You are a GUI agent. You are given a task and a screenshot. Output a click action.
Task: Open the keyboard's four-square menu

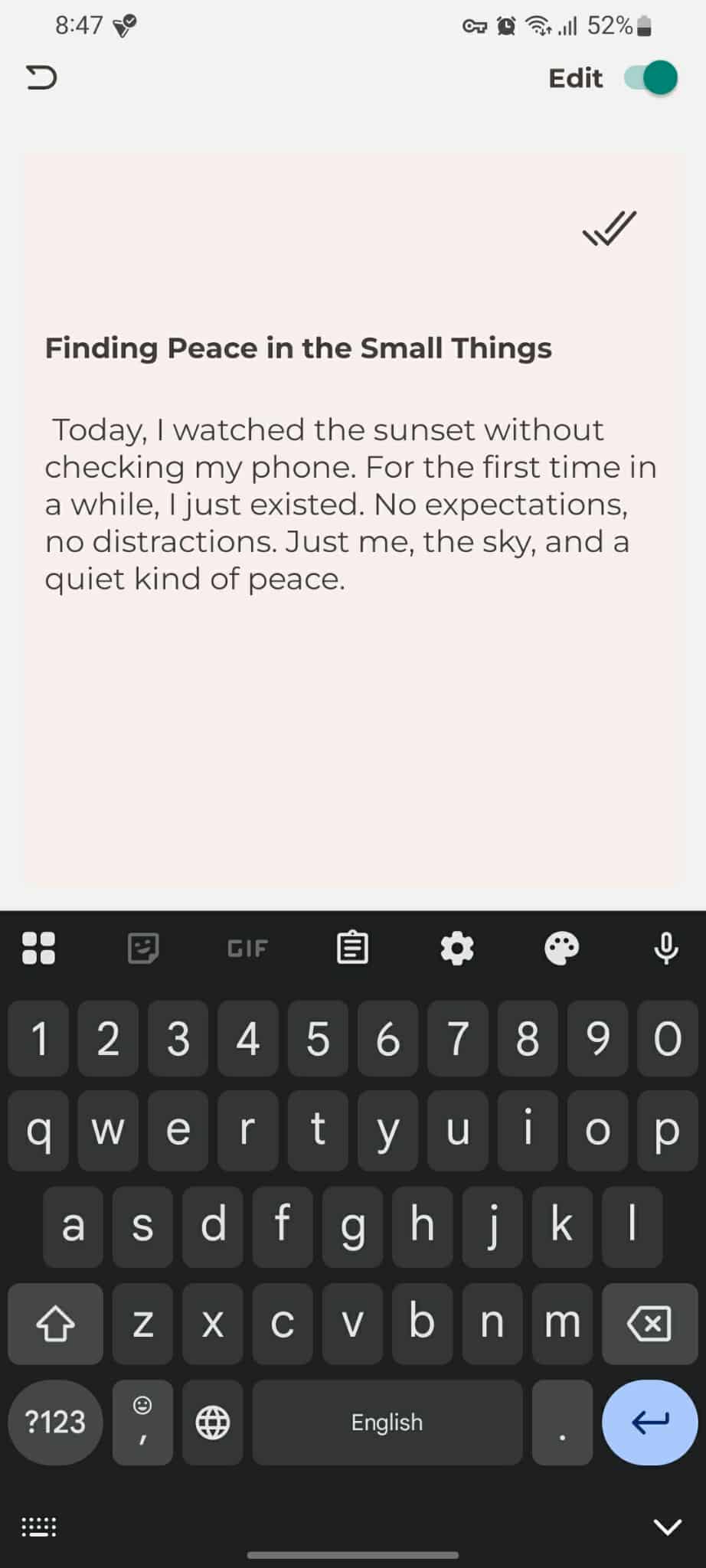[x=38, y=948]
